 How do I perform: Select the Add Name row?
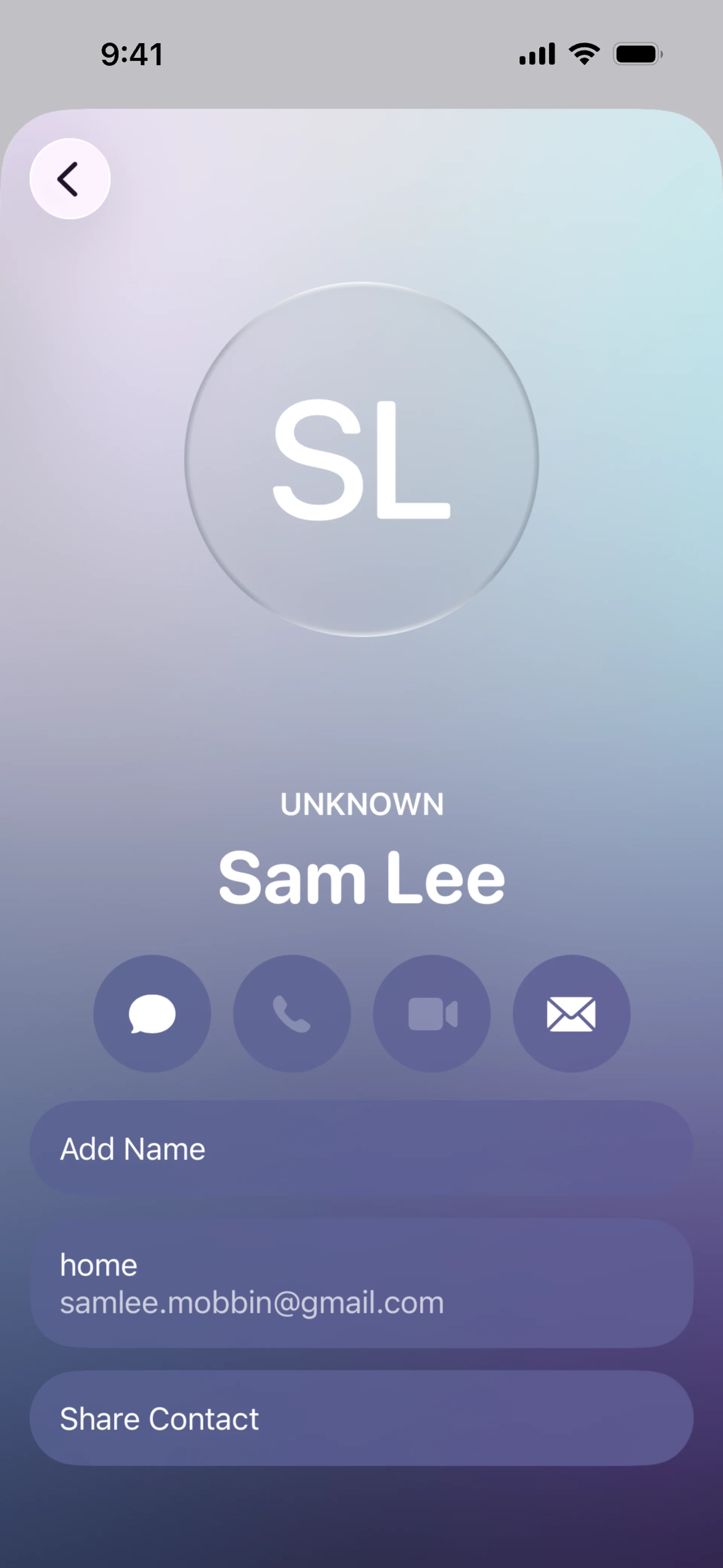[361, 1149]
